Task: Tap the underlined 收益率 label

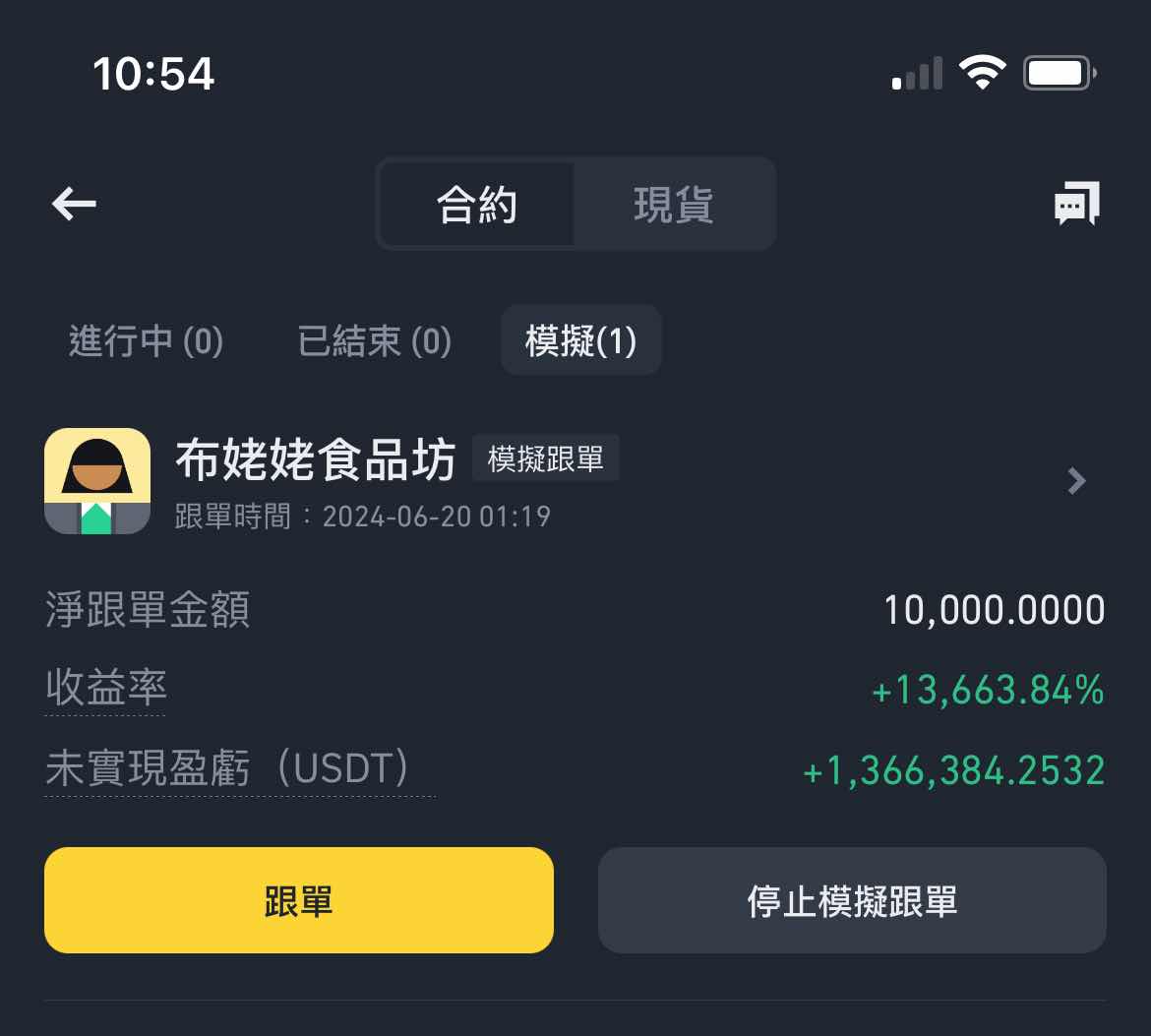Action: (106, 689)
